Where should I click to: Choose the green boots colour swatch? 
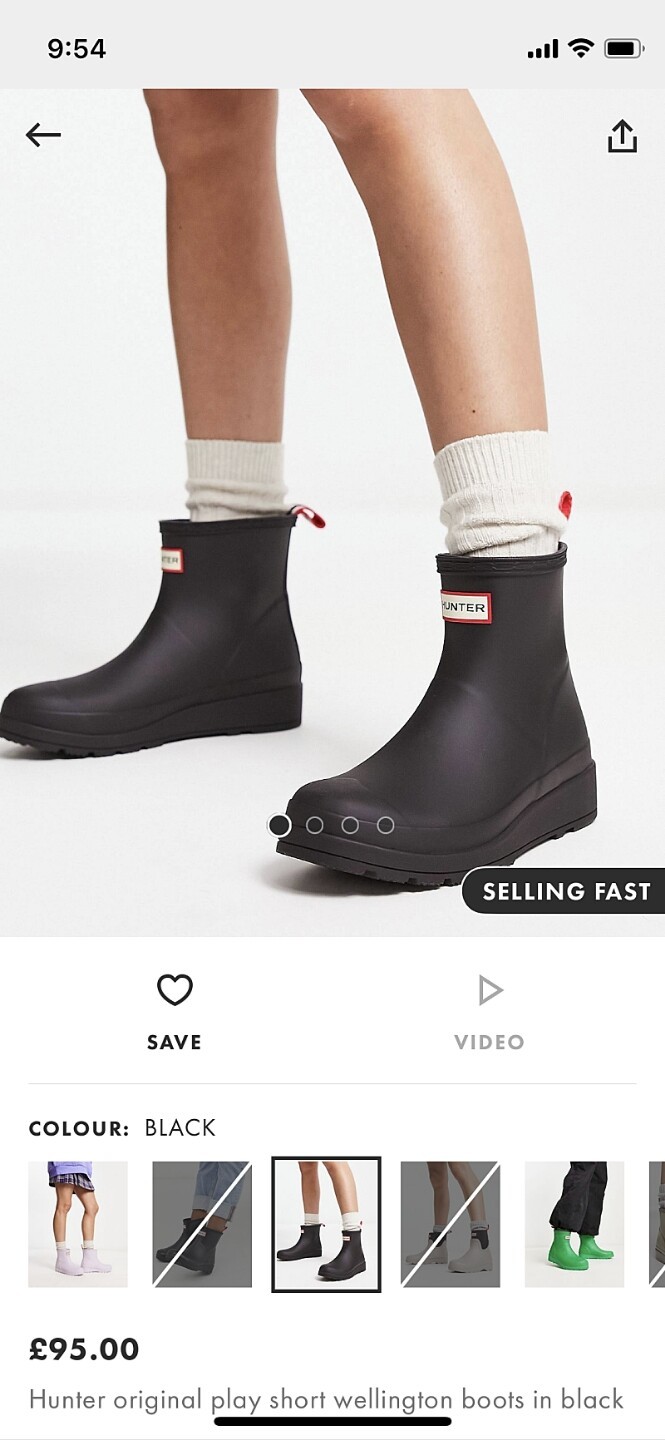[574, 1224]
